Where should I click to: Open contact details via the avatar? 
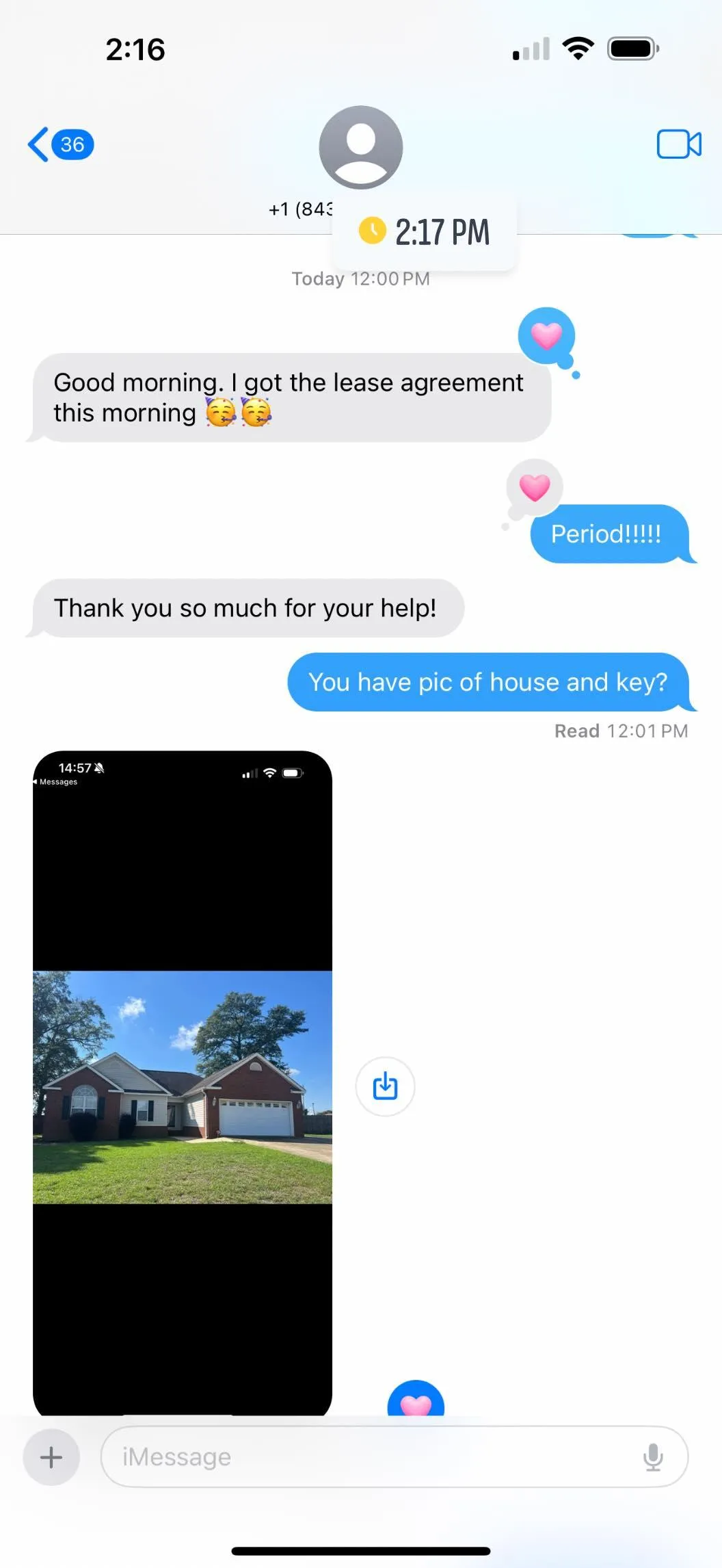360,147
